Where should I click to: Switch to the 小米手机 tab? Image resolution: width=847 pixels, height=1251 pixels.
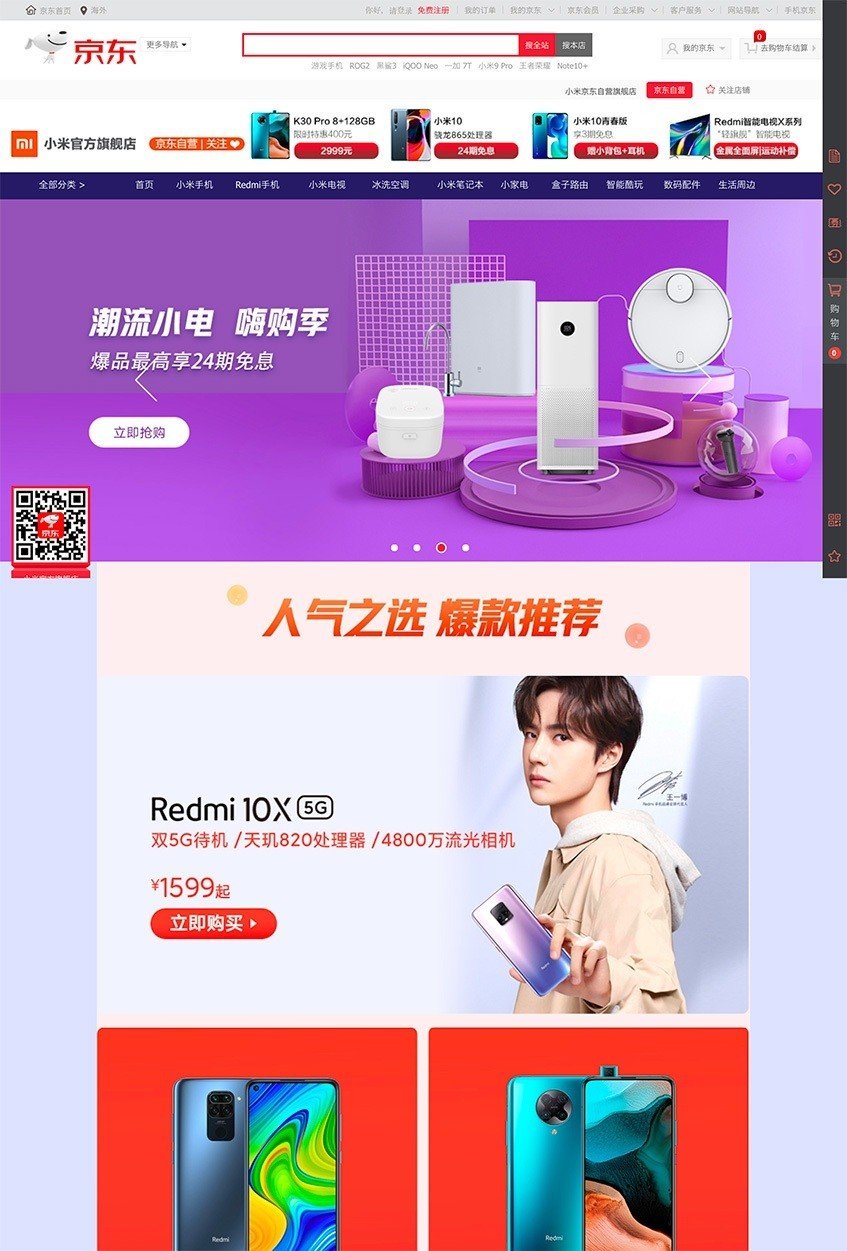(x=194, y=185)
